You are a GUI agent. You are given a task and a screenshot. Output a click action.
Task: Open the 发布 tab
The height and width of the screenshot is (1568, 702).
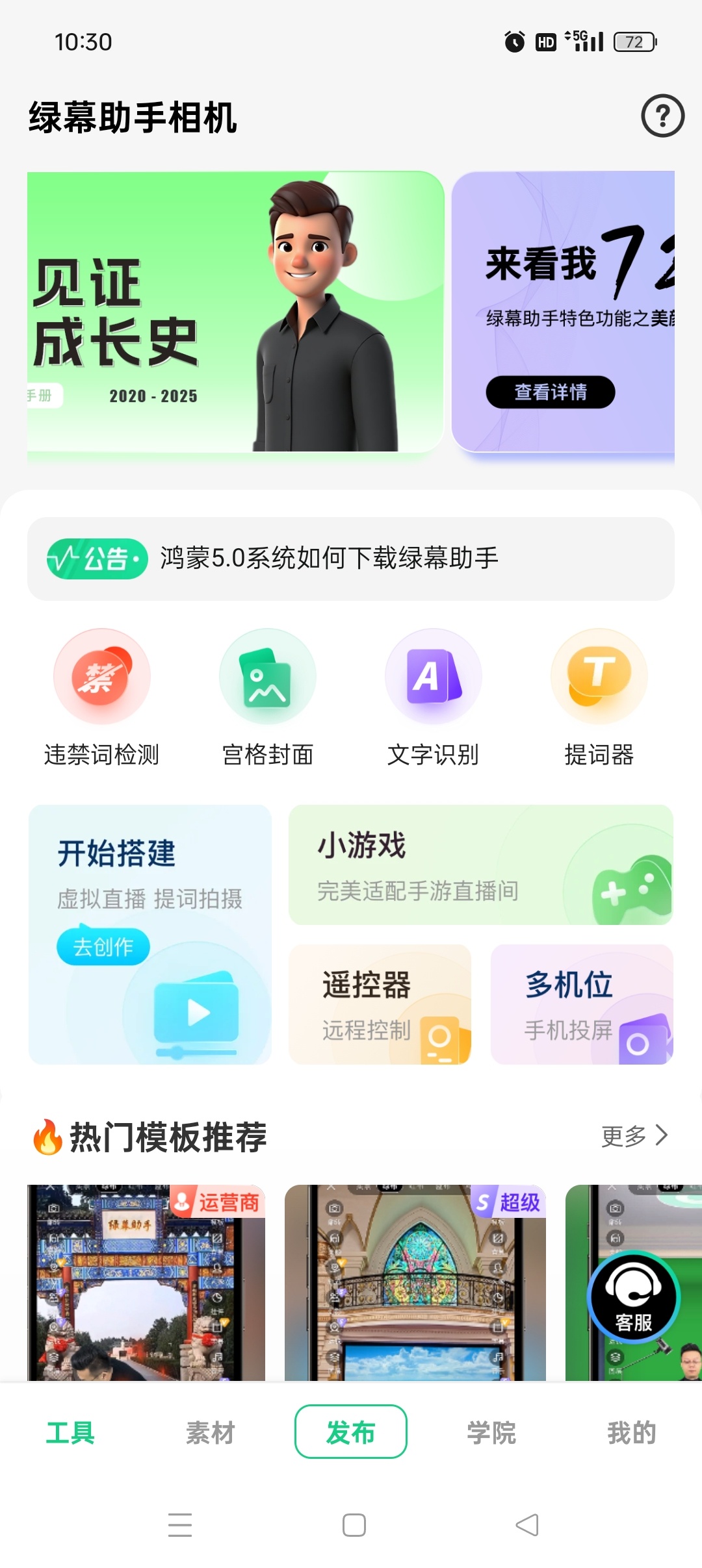point(350,1432)
